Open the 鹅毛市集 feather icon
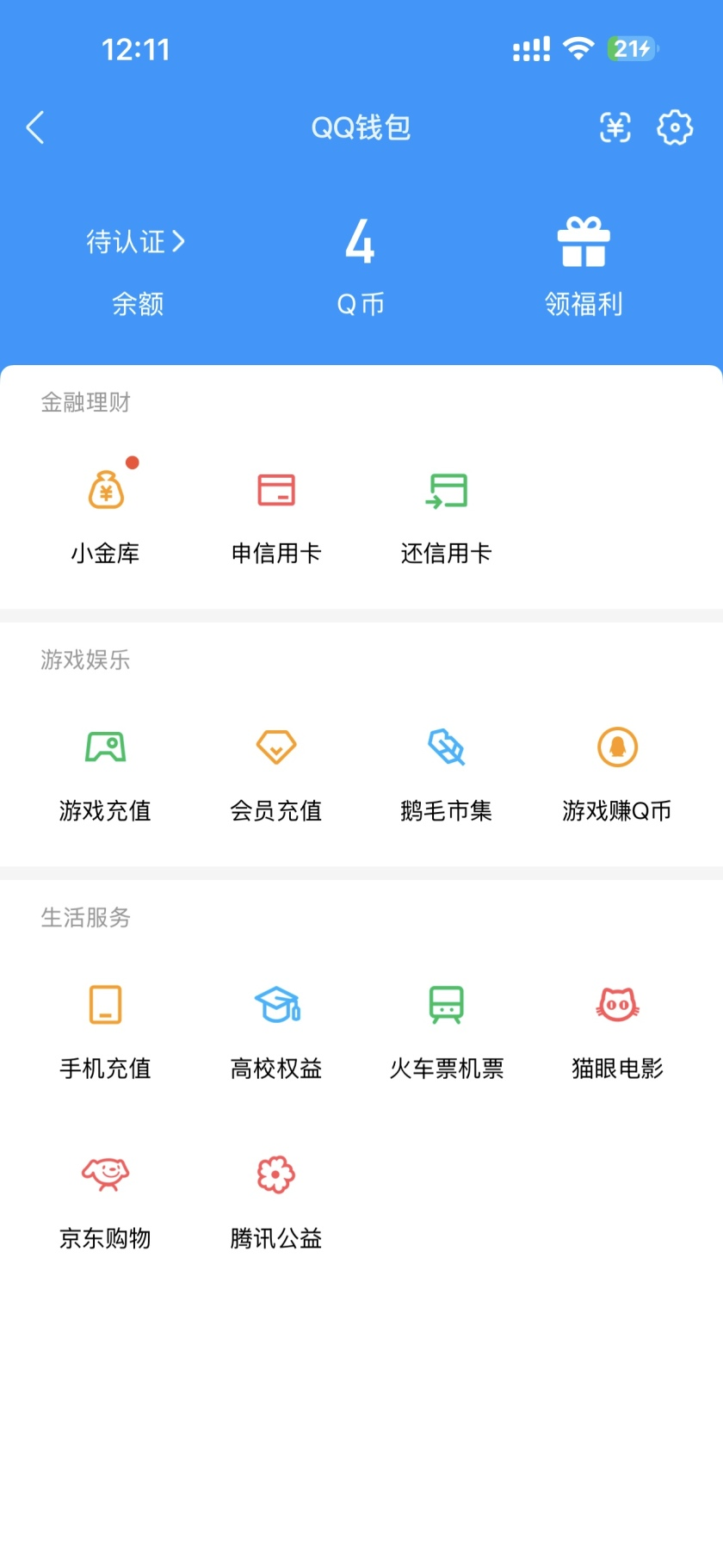The height and width of the screenshot is (1568, 723). (446, 747)
